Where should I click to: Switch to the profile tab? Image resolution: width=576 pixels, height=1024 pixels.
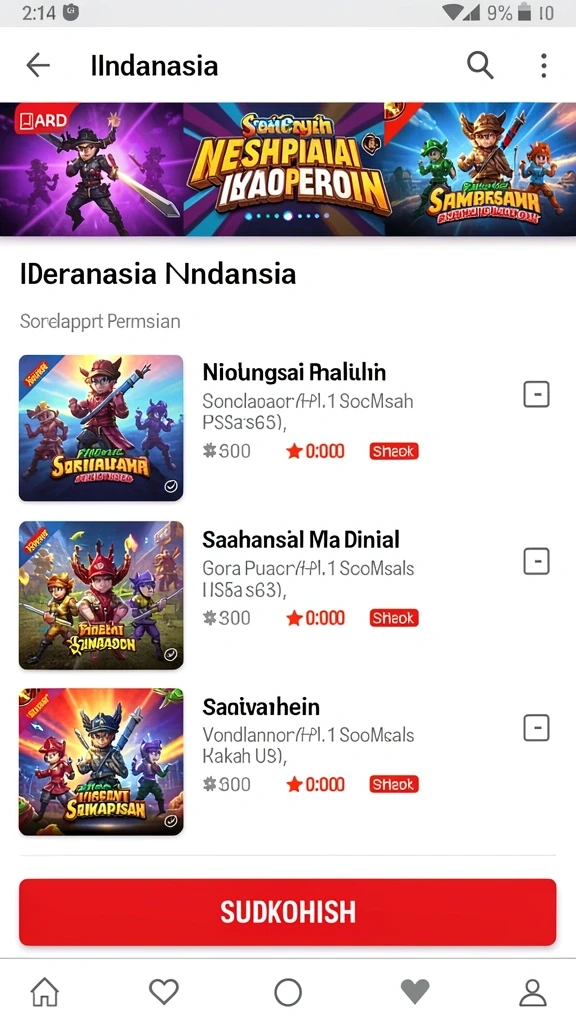click(533, 993)
